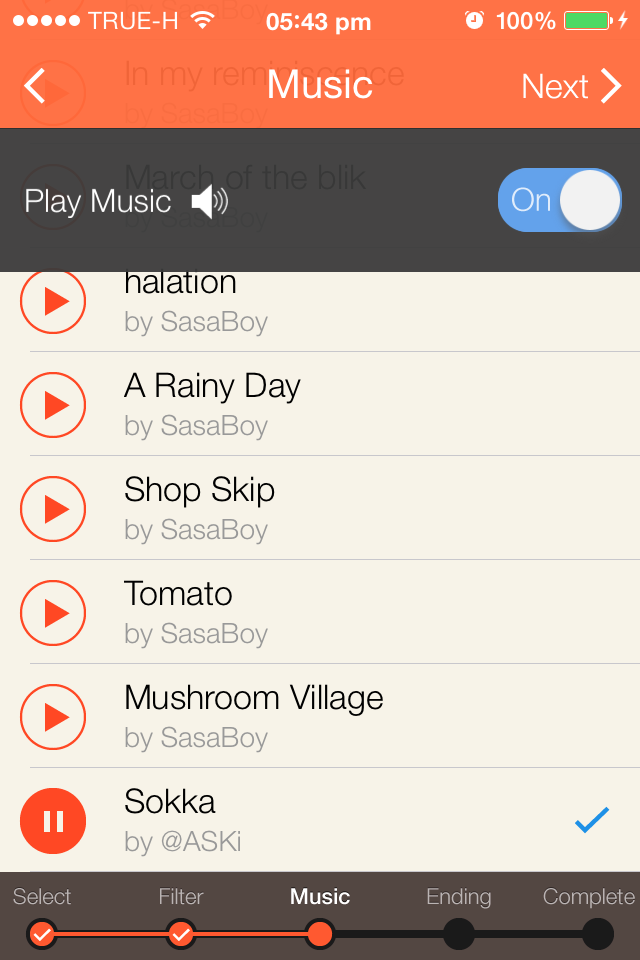Pick the Tomato song row
The height and width of the screenshot is (960, 640).
pos(350,612)
